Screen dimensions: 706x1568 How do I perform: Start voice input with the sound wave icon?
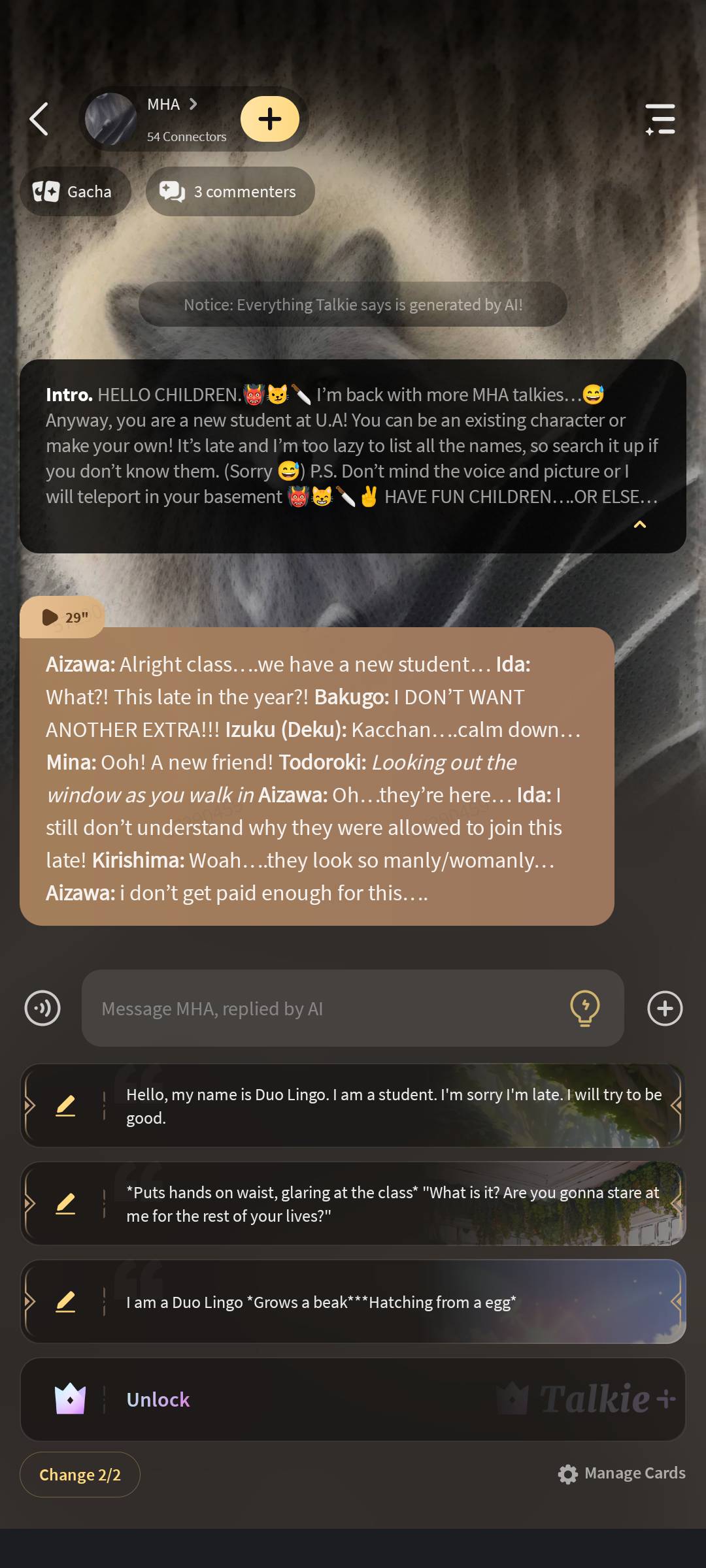42,1008
